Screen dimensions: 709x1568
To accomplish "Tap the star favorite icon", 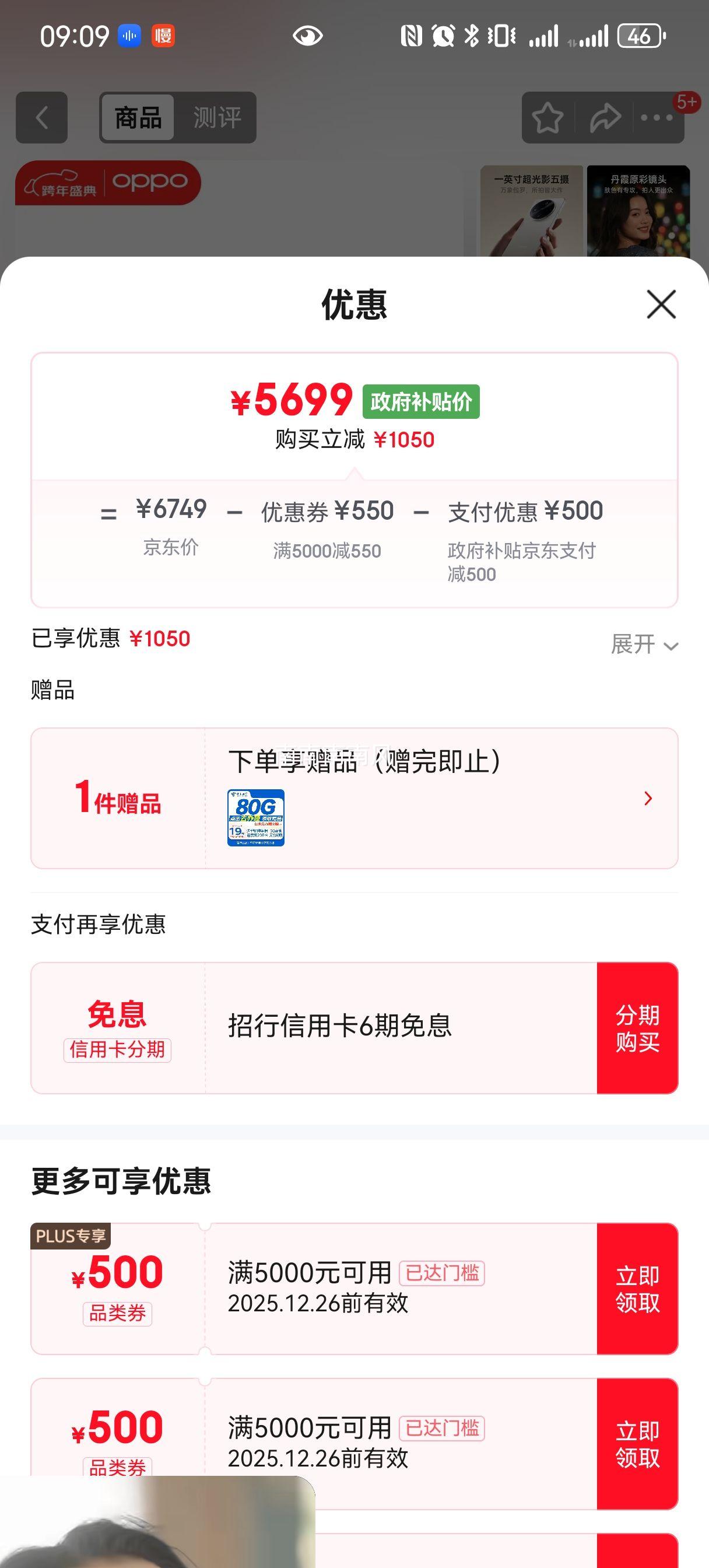I will coord(547,117).
